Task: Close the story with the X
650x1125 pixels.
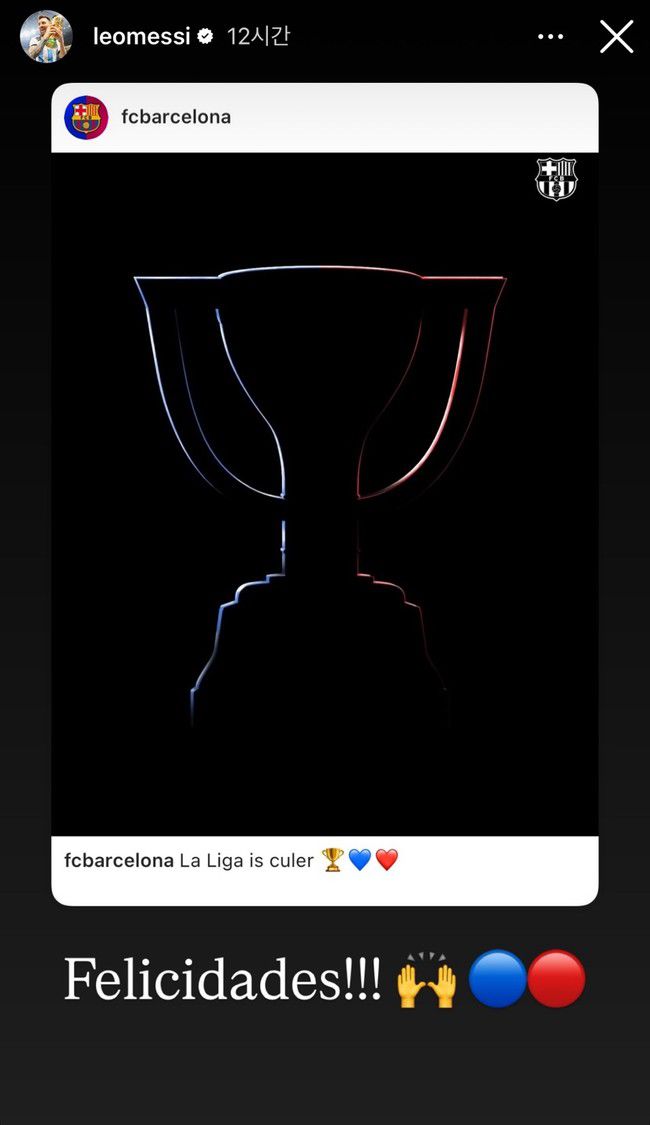Action: [x=616, y=37]
